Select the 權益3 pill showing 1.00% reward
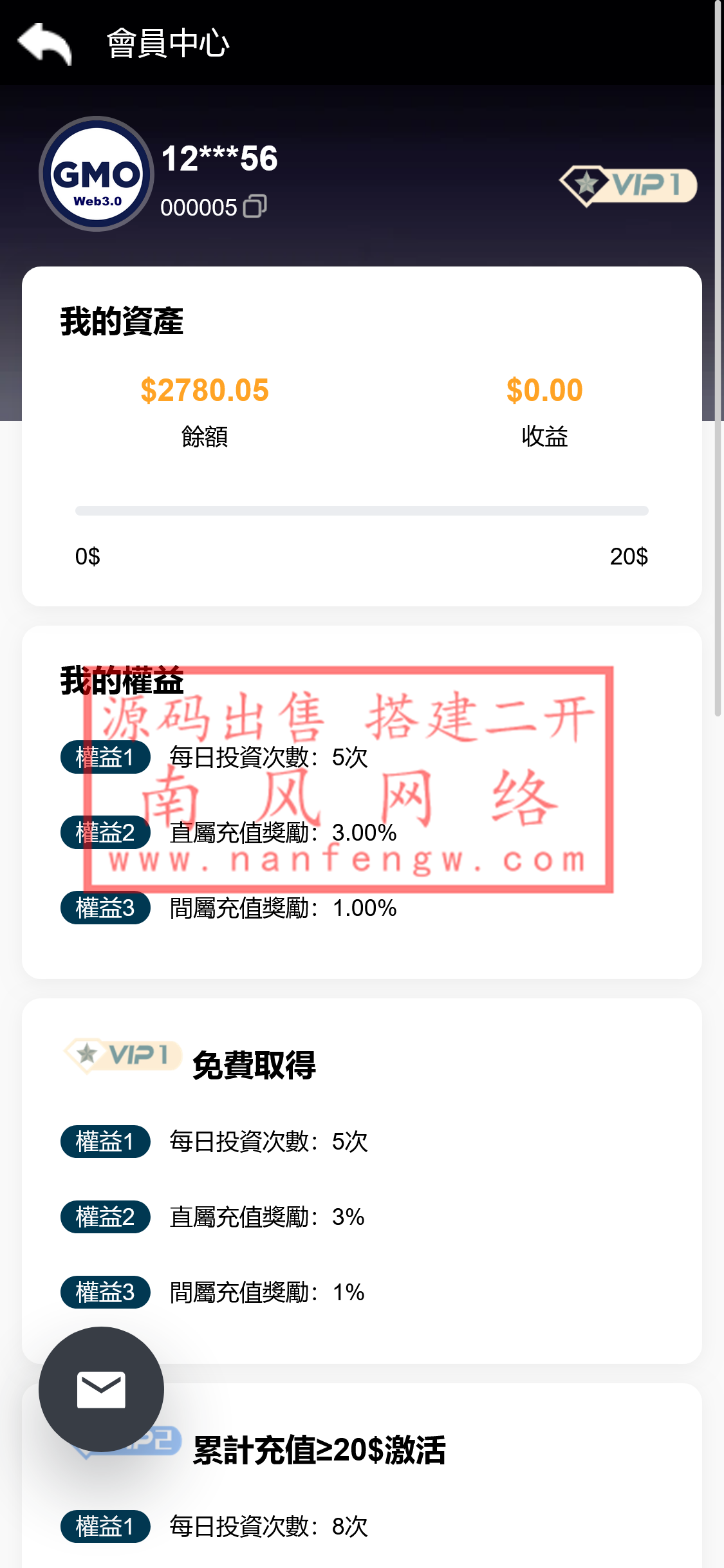 click(x=105, y=908)
